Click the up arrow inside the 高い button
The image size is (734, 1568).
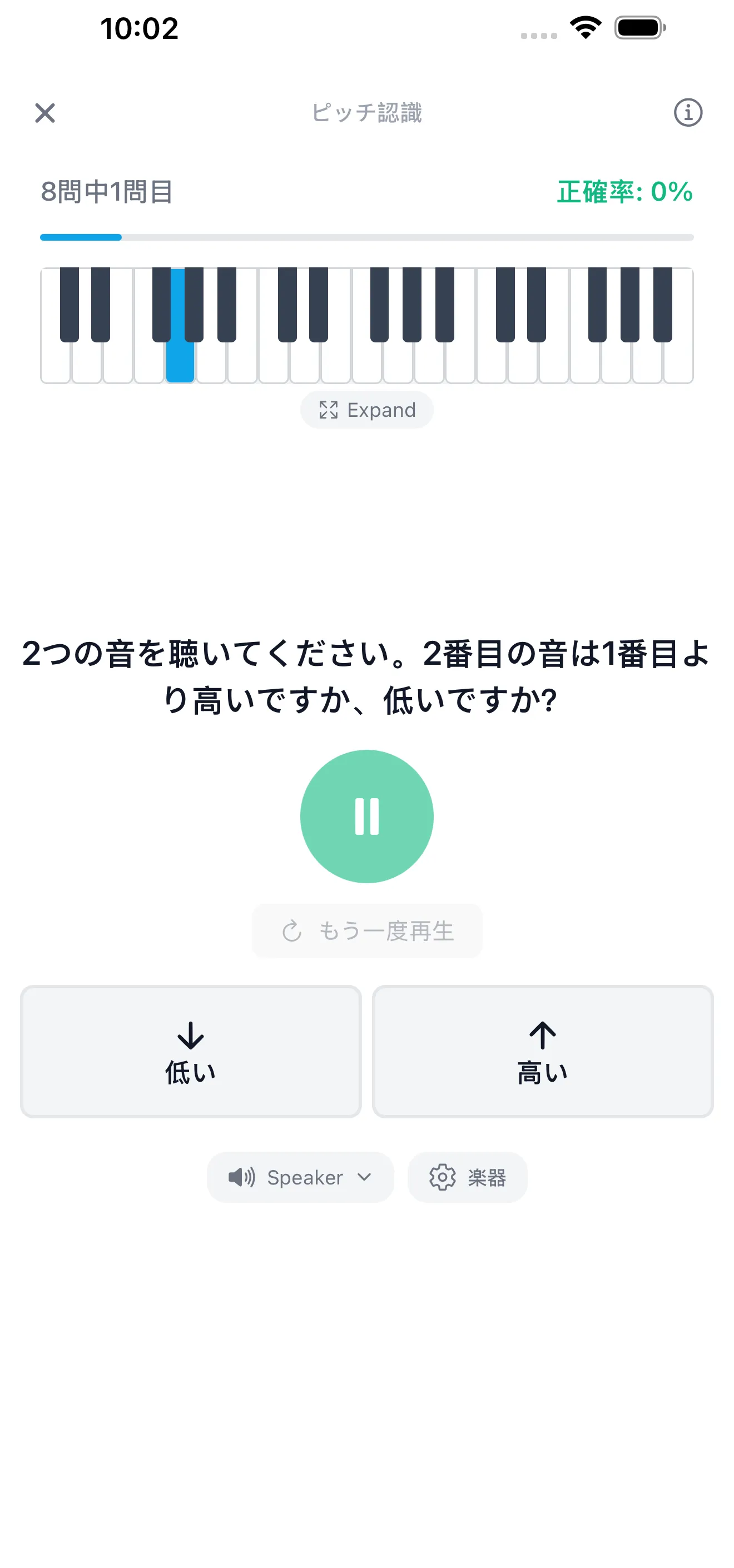click(x=542, y=1033)
